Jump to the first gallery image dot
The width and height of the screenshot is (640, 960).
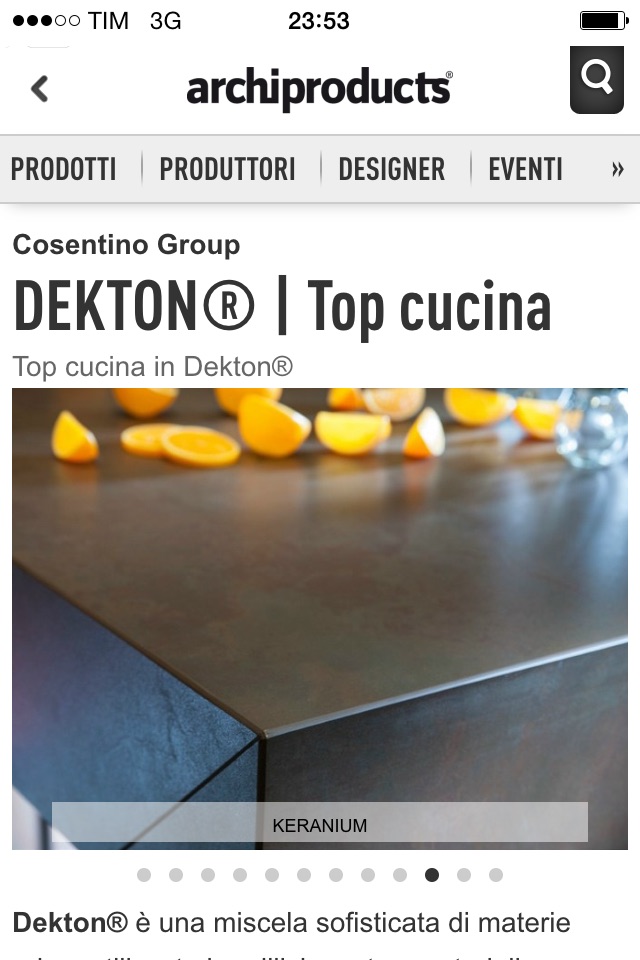pos(144,875)
